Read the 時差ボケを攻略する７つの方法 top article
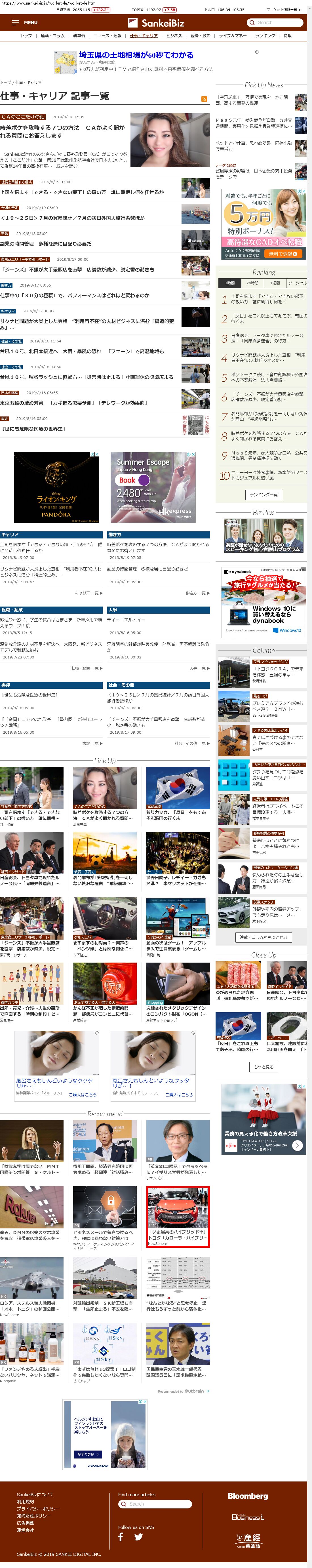The height and width of the screenshot is (1568, 312). [62, 131]
